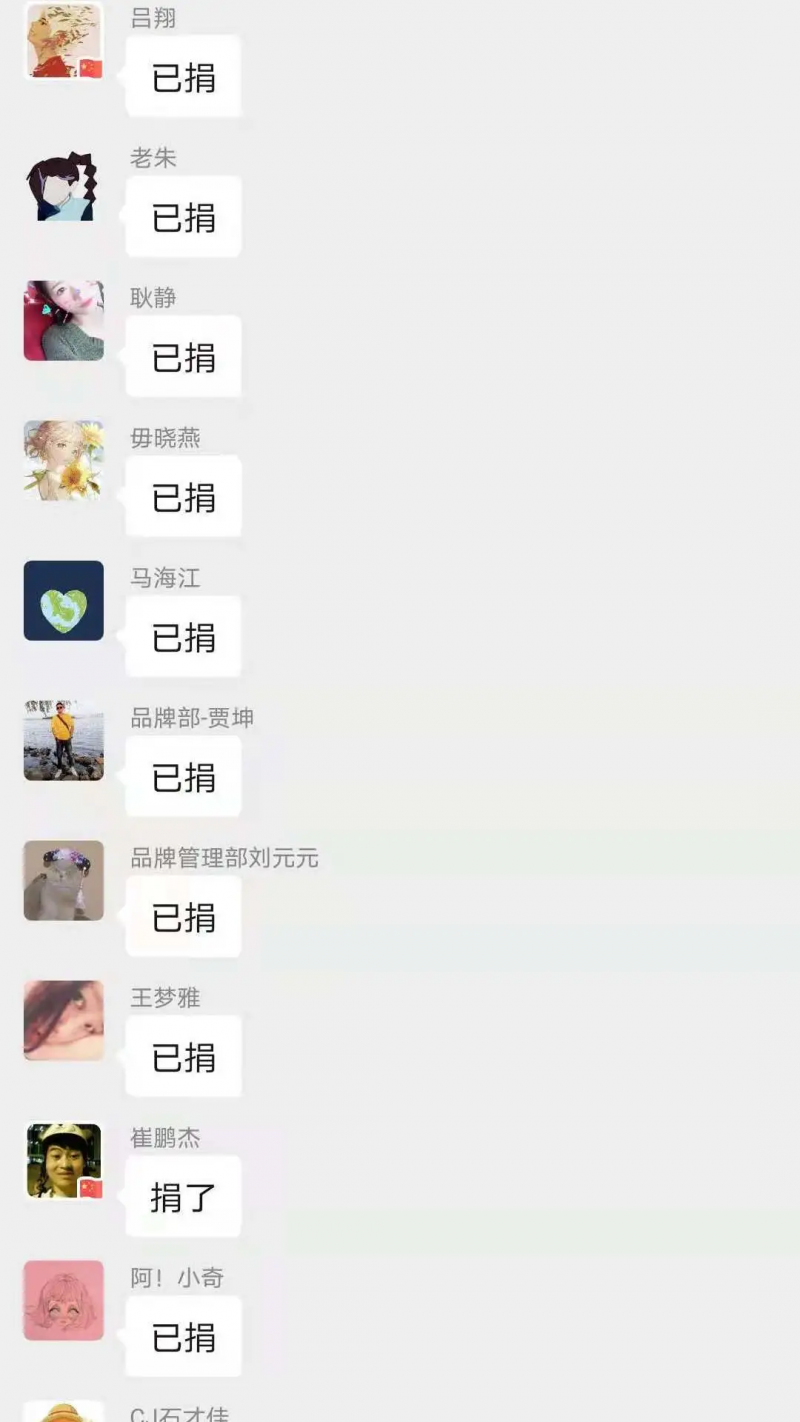Screen dimensions: 800x1422
Task: Open 王梦雅's profile avatar
Action: coord(63,1021)
